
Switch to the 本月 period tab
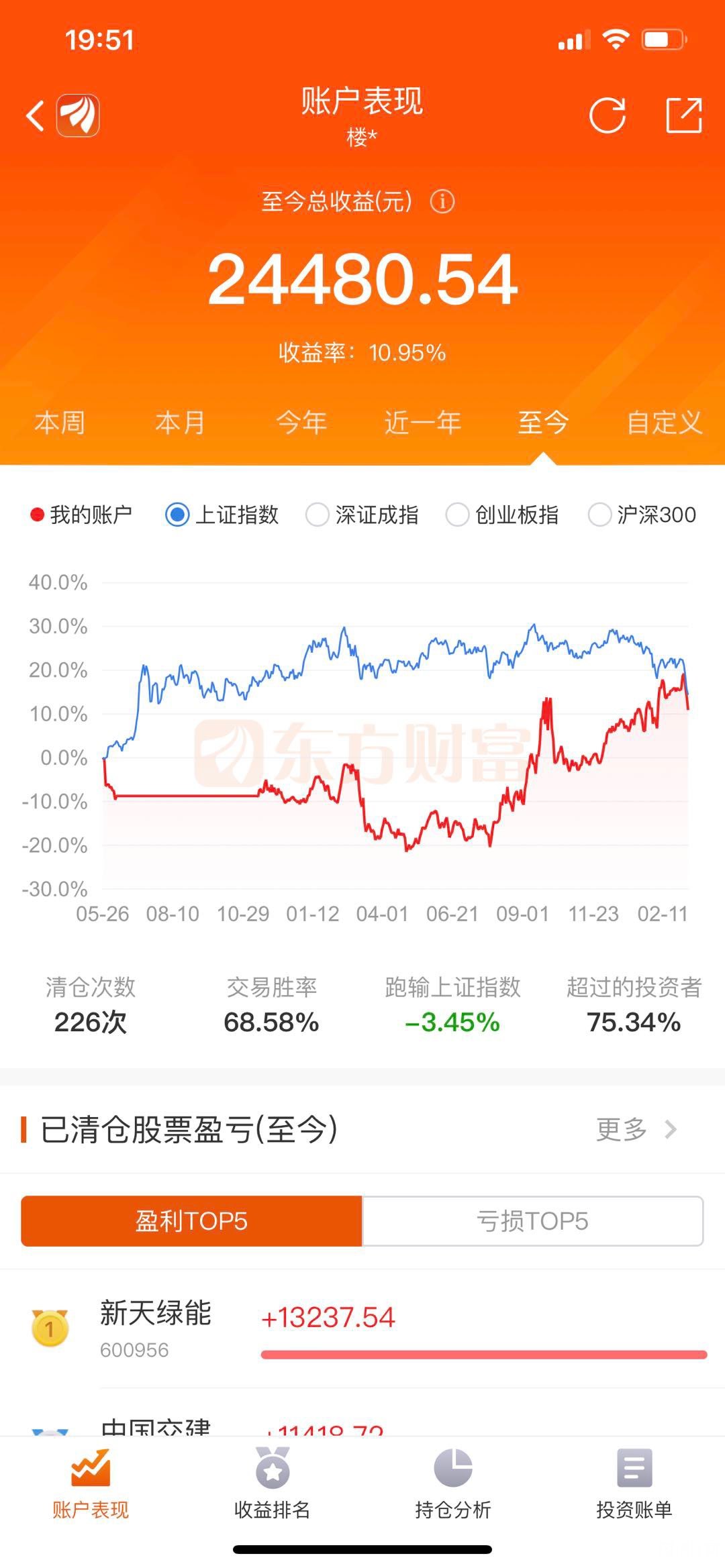click(x=180, y=423)
